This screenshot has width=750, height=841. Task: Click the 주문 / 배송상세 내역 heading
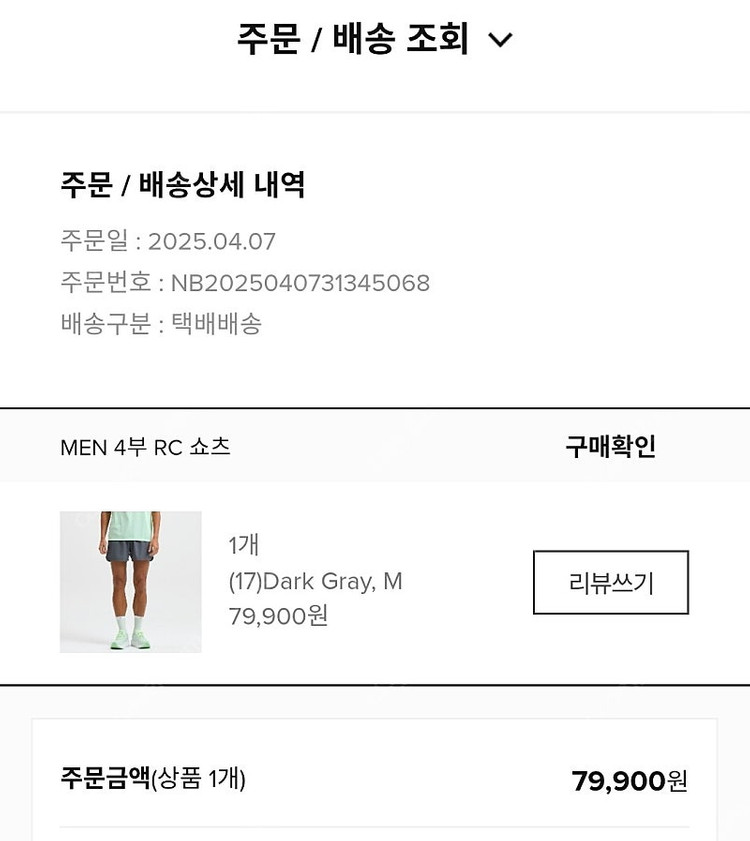click(x=183, y=184)
